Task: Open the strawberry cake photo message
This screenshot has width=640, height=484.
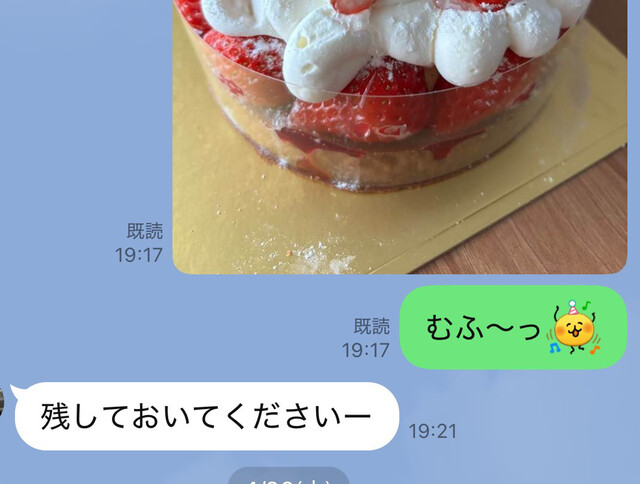Action: pos(400,130)
